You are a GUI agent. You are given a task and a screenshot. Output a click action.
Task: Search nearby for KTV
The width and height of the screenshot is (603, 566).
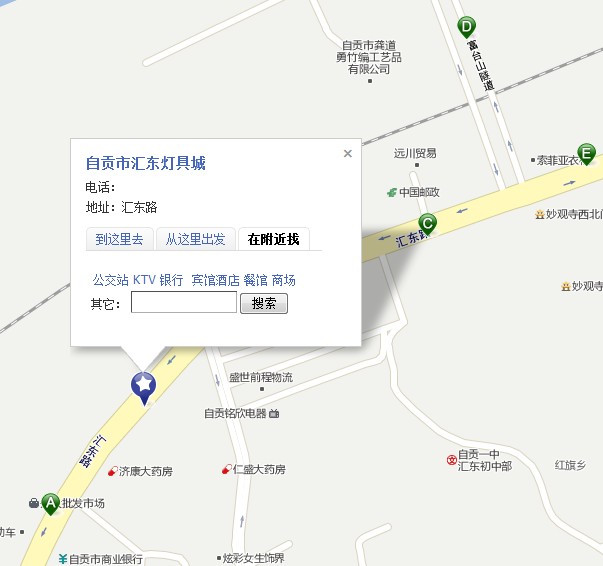[144, 280]
